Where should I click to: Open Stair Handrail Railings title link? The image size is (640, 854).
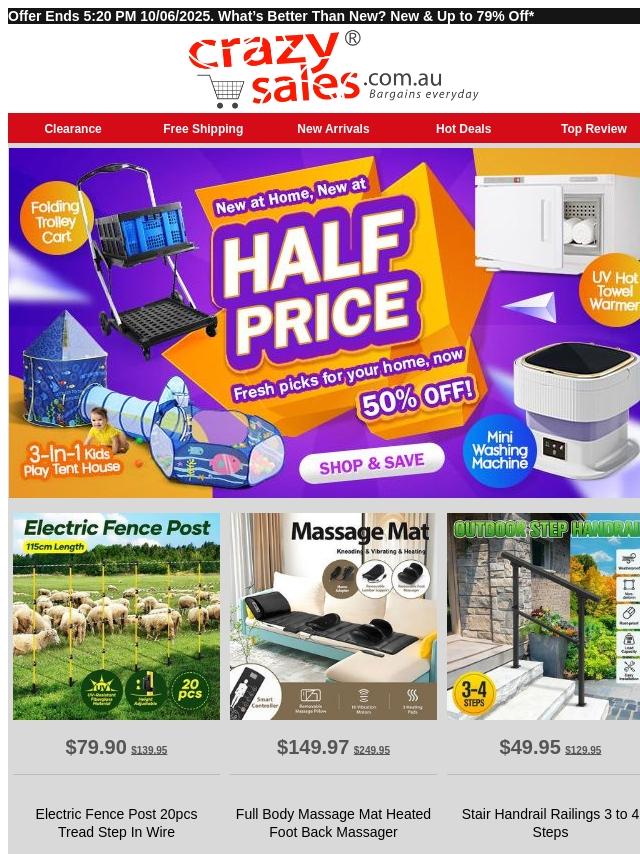(550, 823)
